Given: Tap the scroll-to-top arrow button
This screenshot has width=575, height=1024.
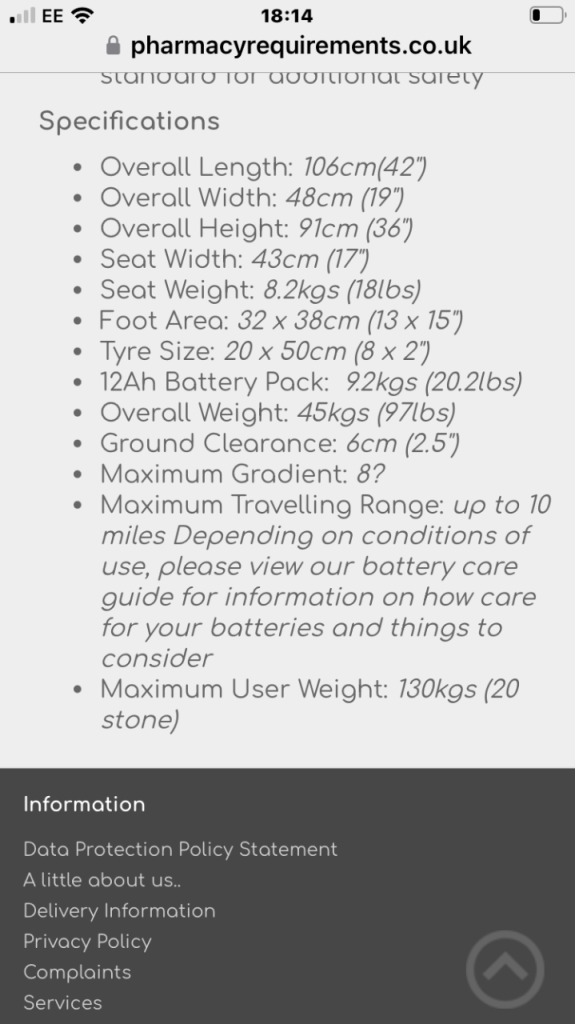Looking at the screenshot, I should tap(505, 970).
